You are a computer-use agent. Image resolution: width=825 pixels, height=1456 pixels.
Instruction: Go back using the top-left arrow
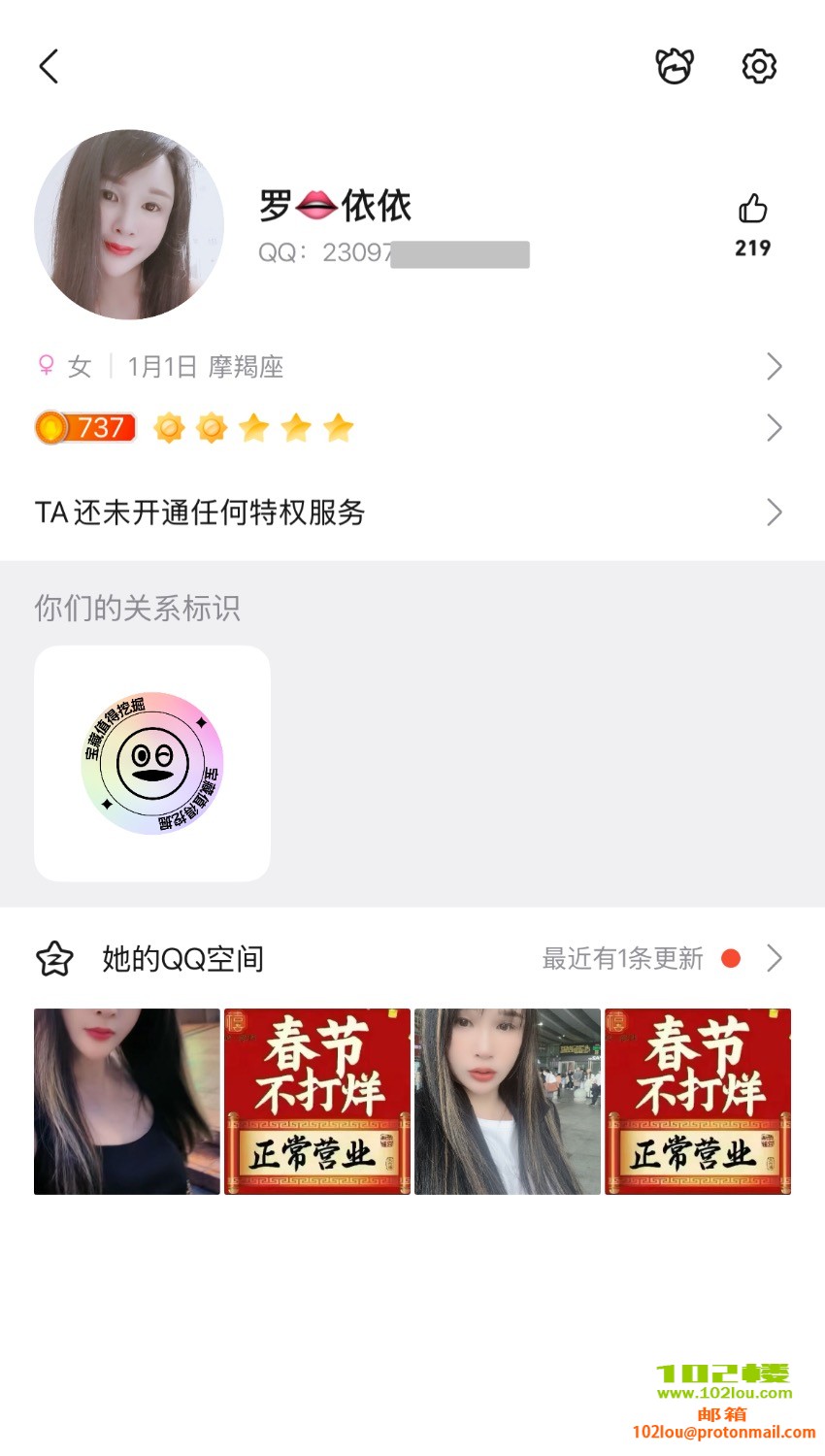tap(49, 66)
